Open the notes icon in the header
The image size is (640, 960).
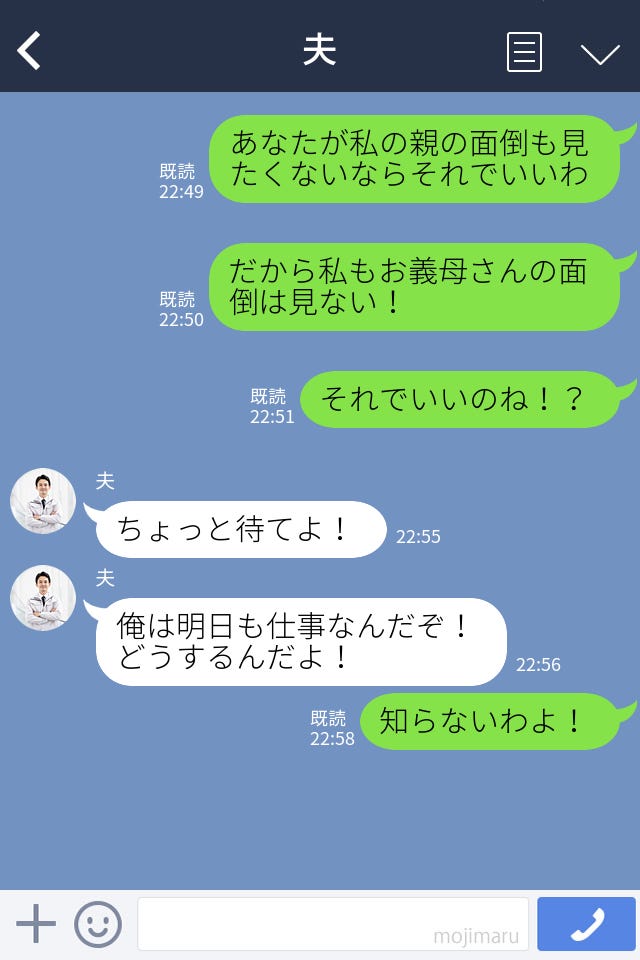(524, 52)
